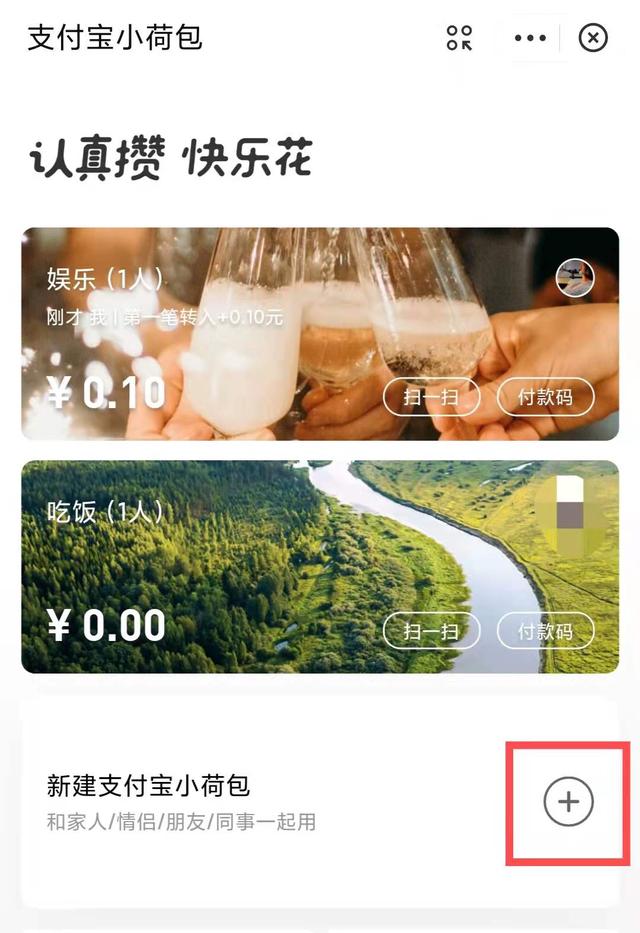This screenshot has height=933, width=640.
Task: Tap 扫一扫 on the 娱乐 card
Action: (x=431, y=397)
